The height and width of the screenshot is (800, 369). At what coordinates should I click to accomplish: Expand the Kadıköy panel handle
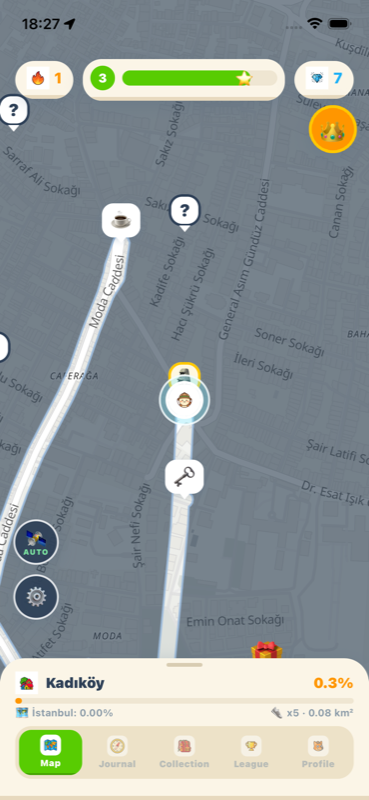pos(184,665)
